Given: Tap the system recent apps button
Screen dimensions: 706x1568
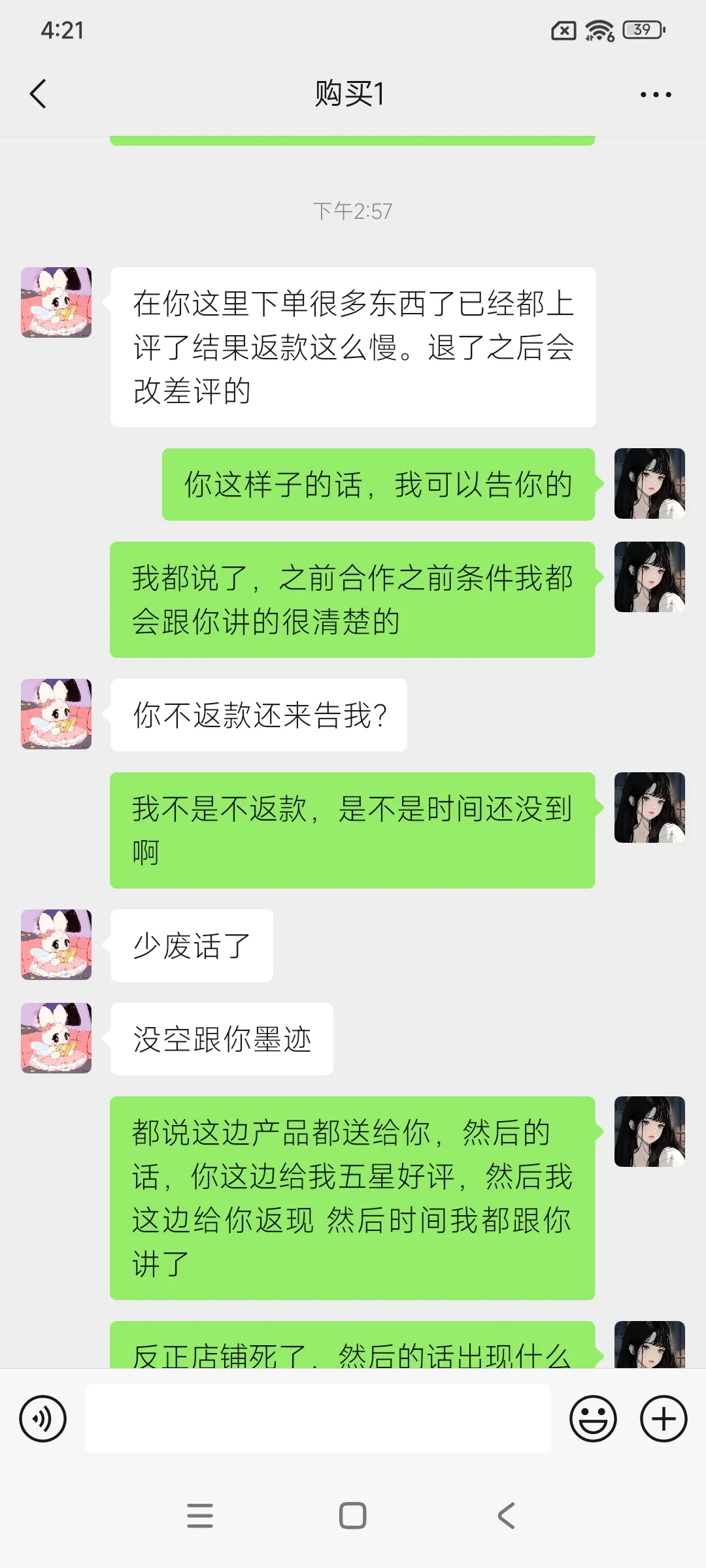Looking at the screenshot, I should click(199, 1515).
